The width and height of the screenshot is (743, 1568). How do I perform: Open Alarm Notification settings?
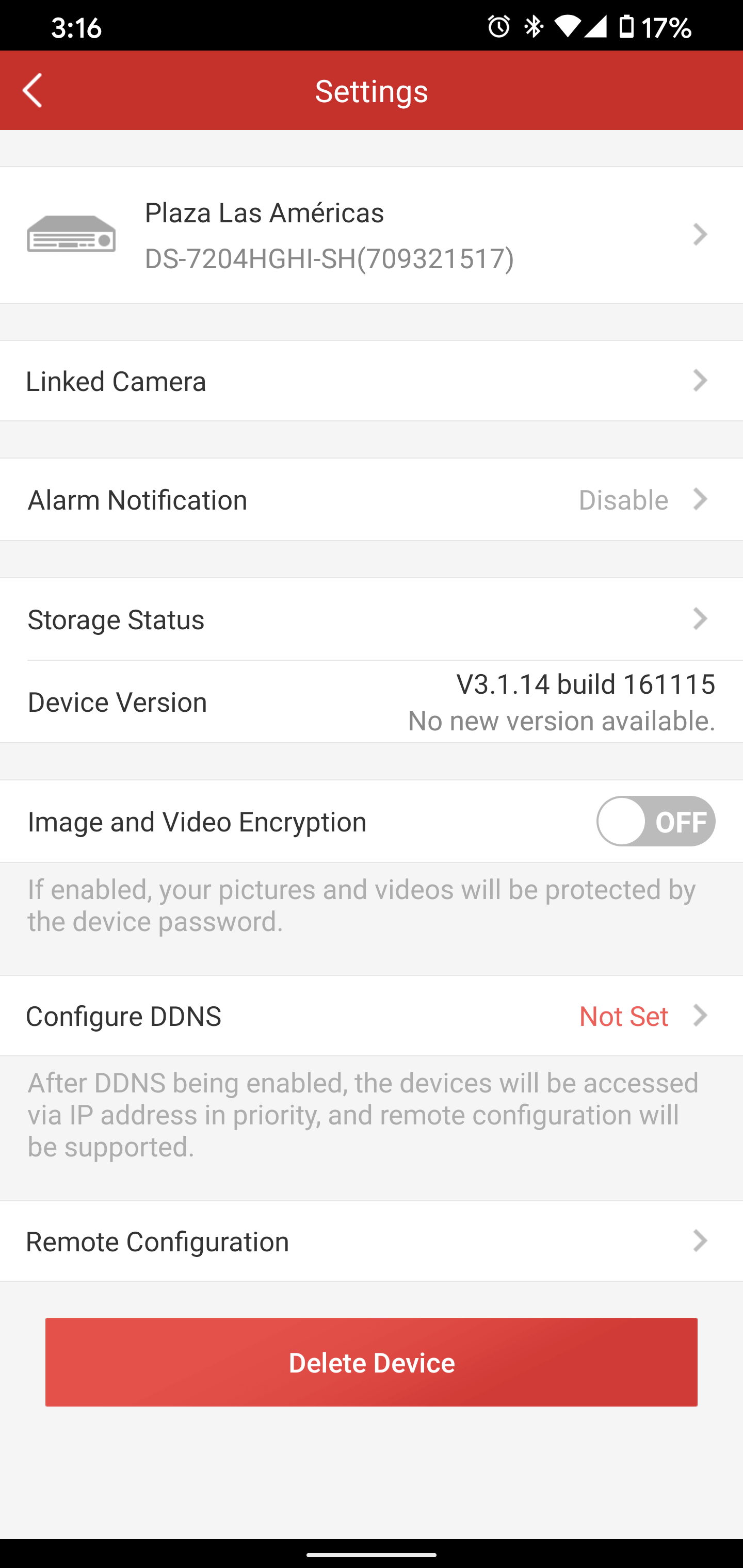click(370, 500)
